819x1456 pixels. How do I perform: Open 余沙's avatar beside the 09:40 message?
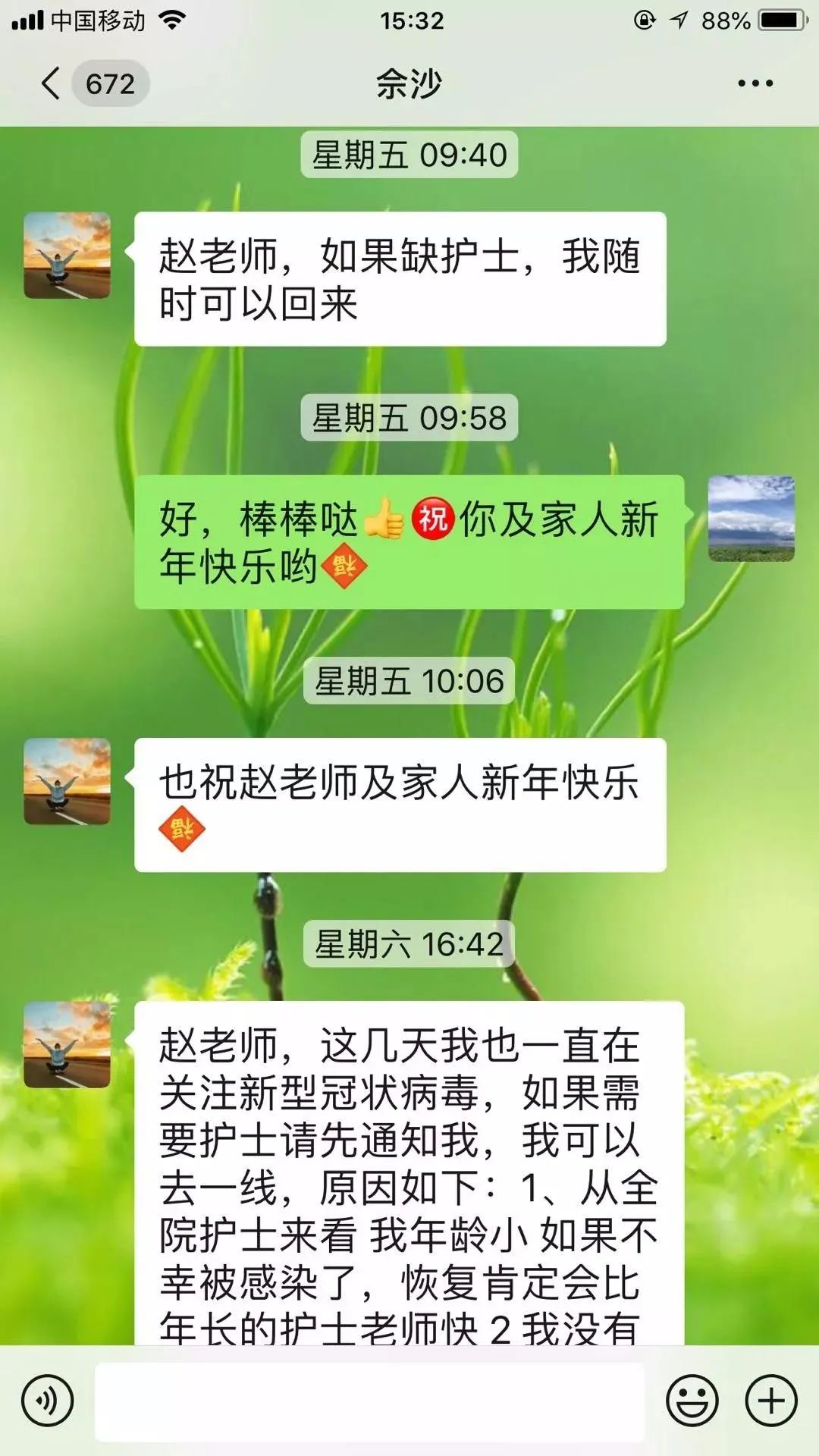(x=67, y=256)
